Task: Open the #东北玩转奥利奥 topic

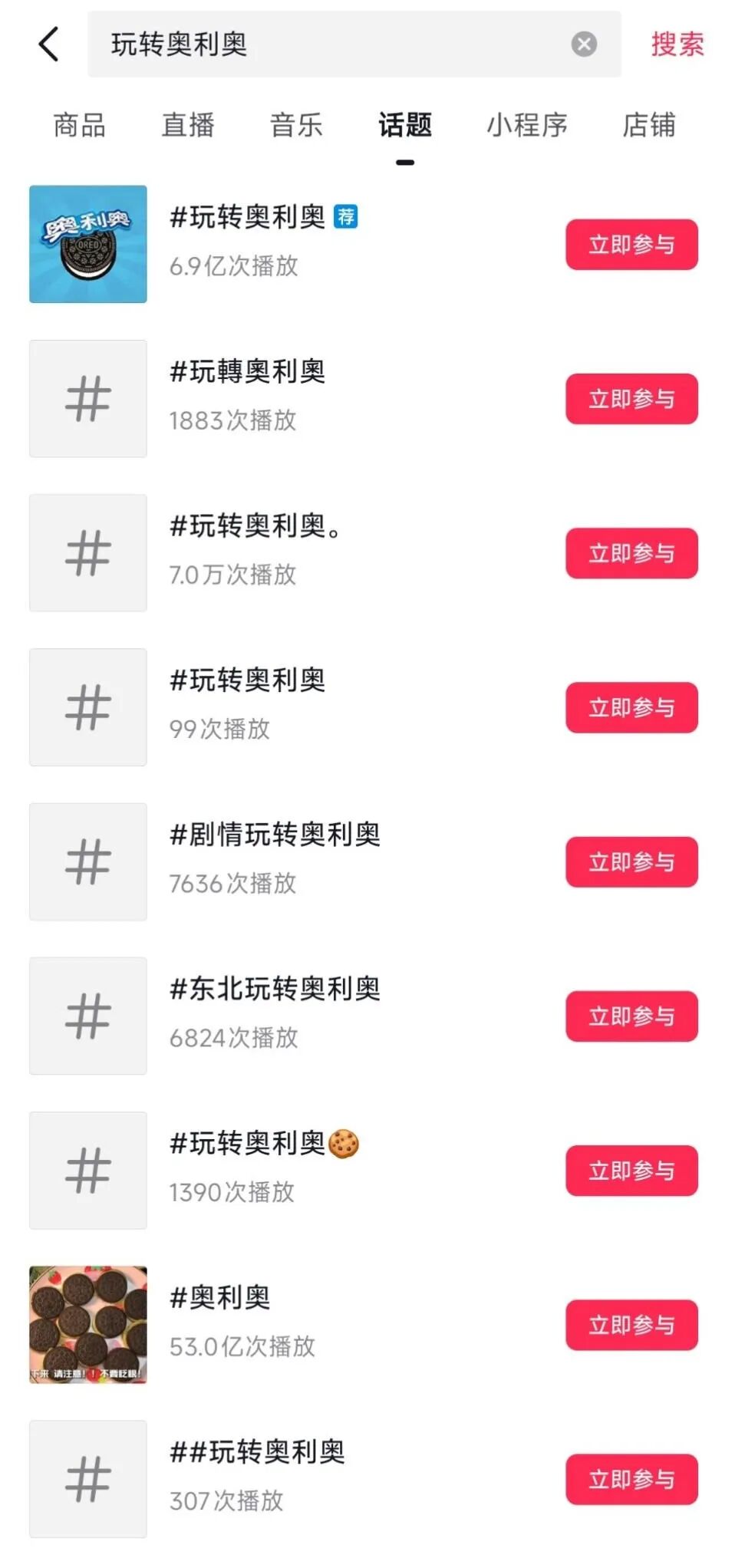Action: coord(275,990)
